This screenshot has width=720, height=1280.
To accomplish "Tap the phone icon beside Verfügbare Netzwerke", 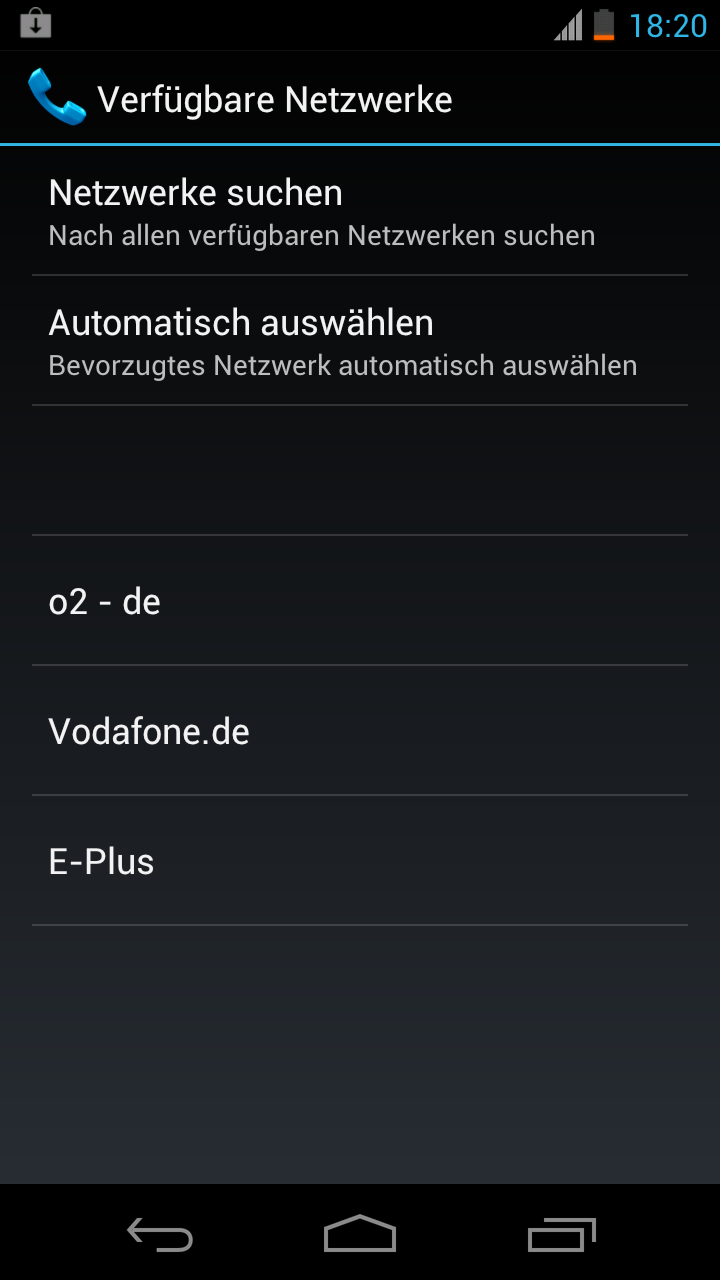I will (x=56, y=98).
